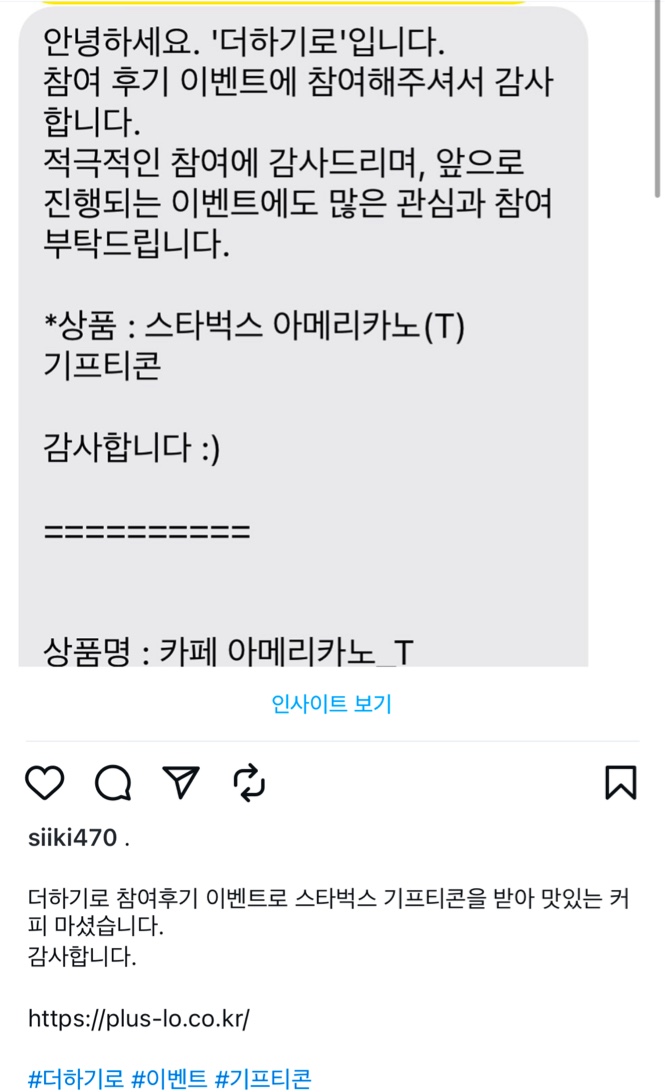Image resolution: width=665 pixels, height=1092 pixels.
Task: Share the post via the paper plane icon
Action: (181, 782)
